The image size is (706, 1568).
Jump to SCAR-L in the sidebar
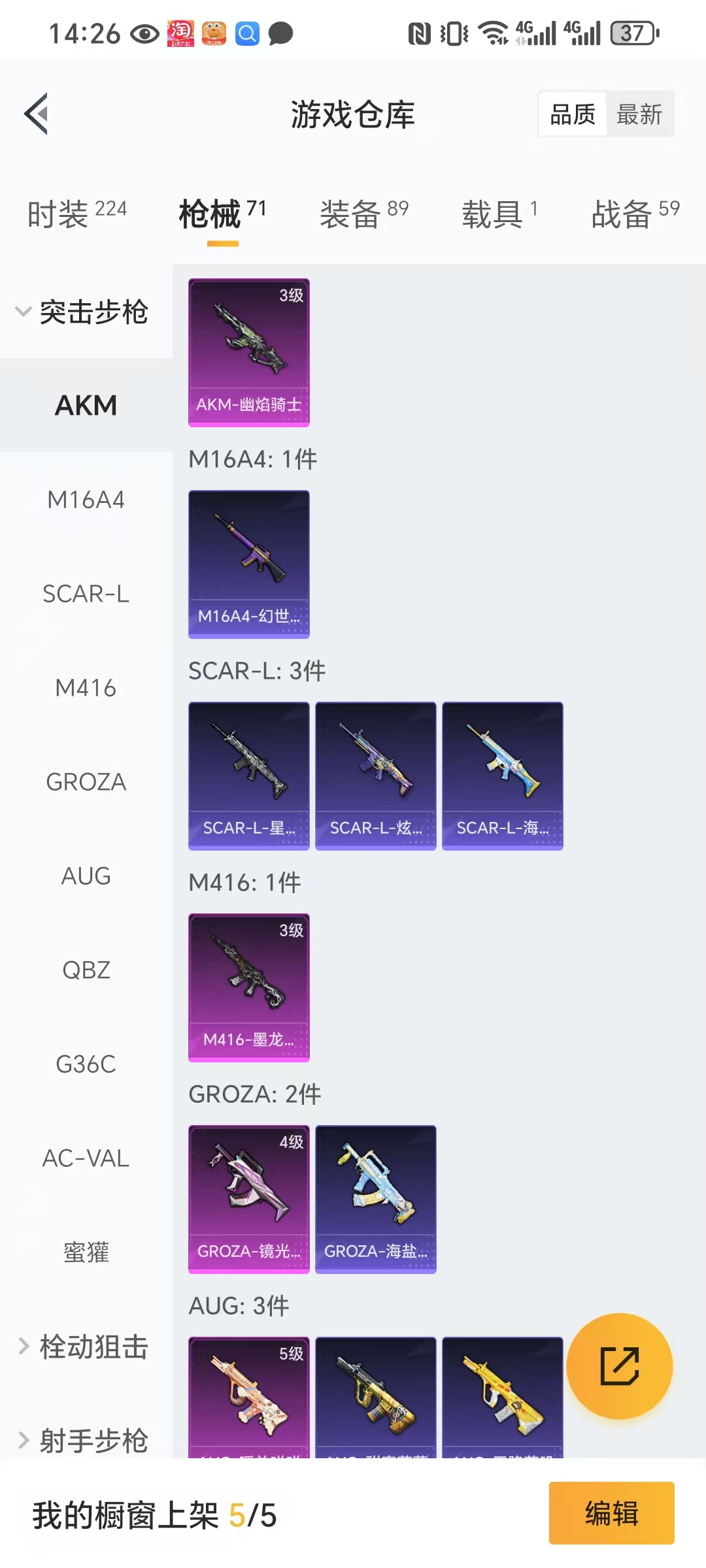tap(86, 594)
